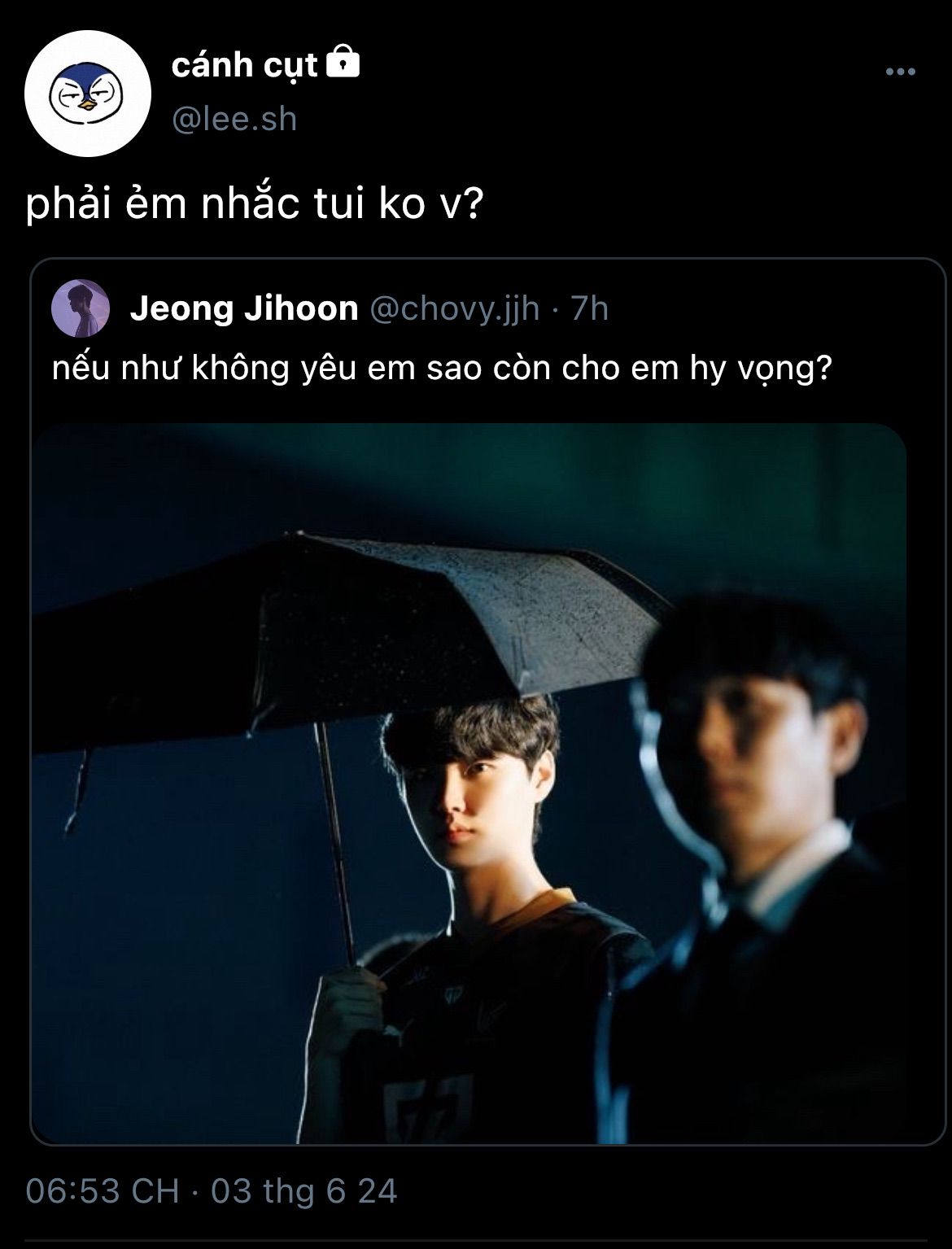Open the @lee.sh profile from the handle
The width and height of the screenshot is (952, 1249).
[x=234, y=120]
